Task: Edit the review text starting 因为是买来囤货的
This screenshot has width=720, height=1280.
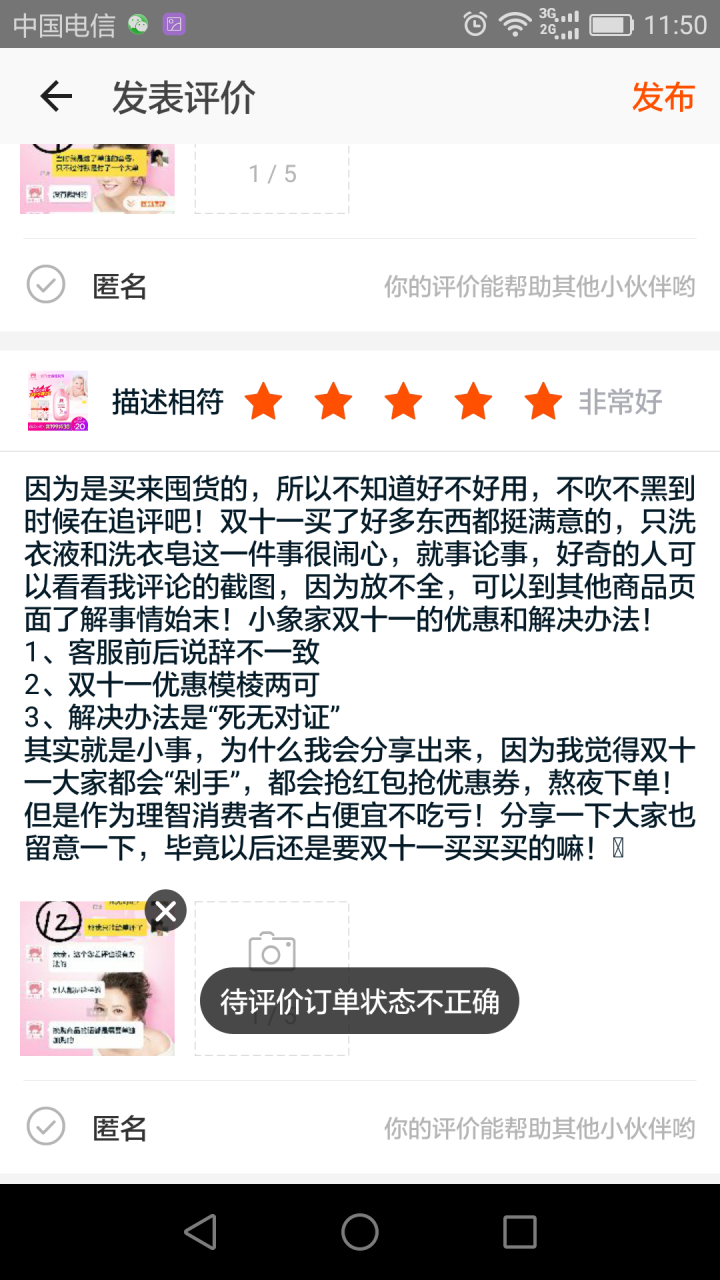Action: point(360,670)
